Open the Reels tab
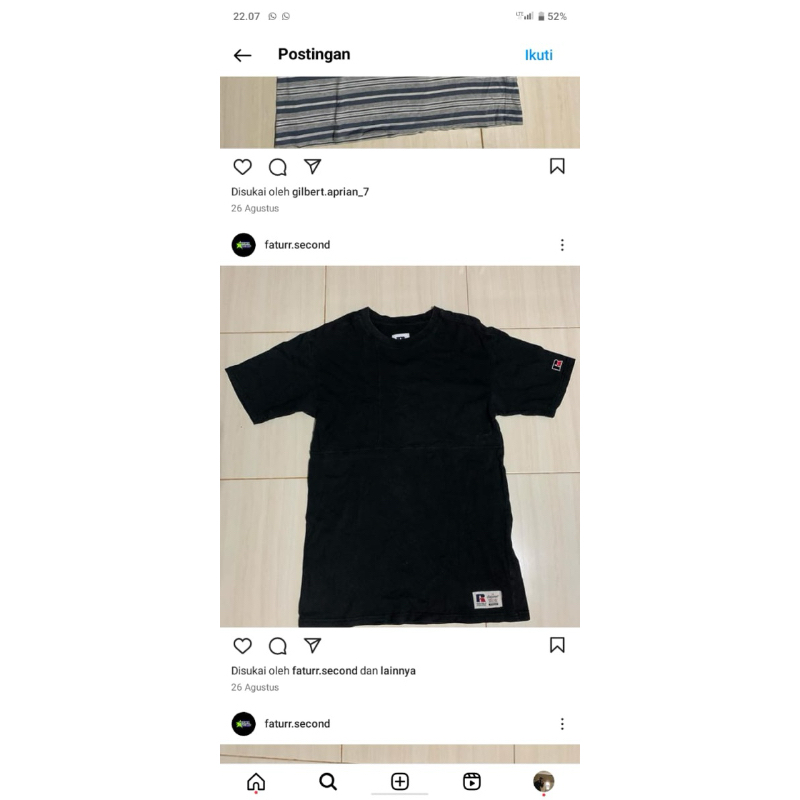800x800 pixels. (472, 782)
